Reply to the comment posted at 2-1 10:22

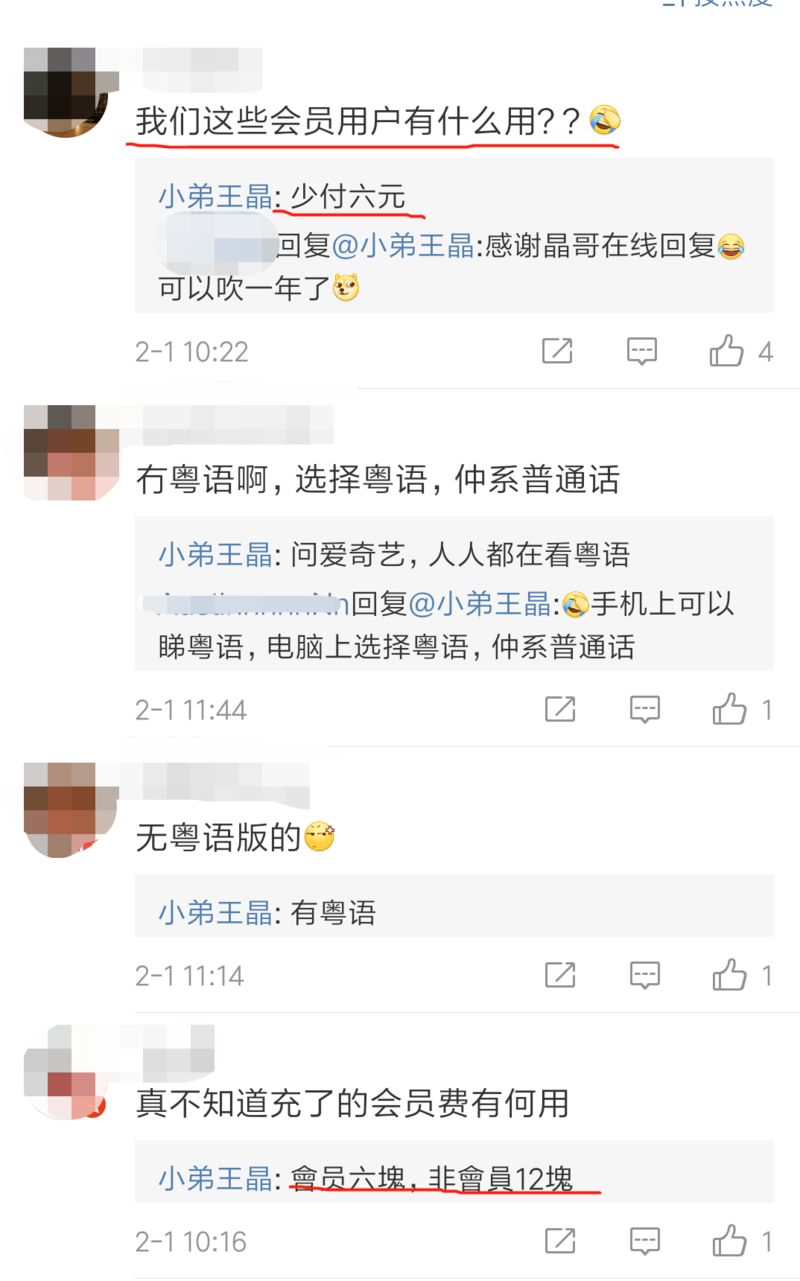(x=642, y=351)
